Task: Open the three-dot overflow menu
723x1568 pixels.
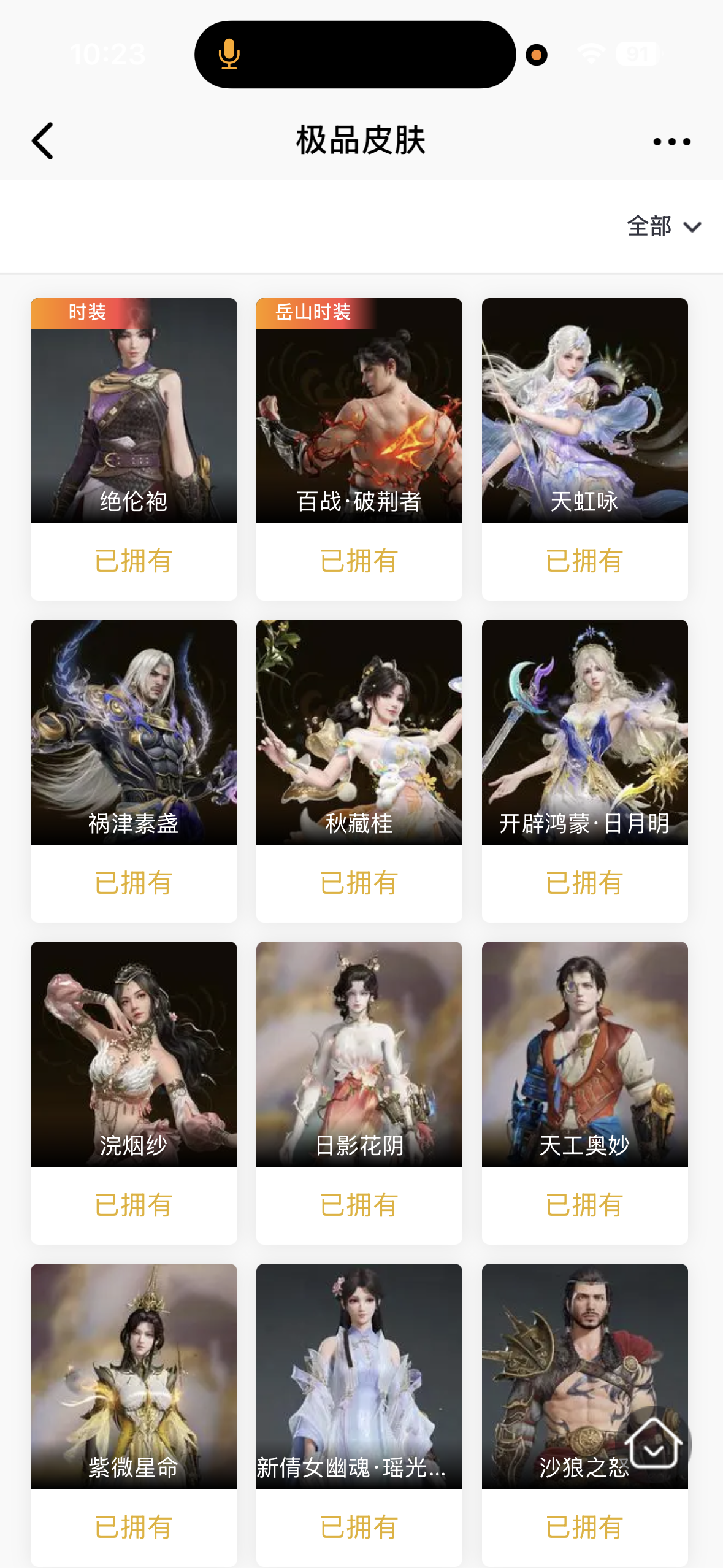Action: 671,142
